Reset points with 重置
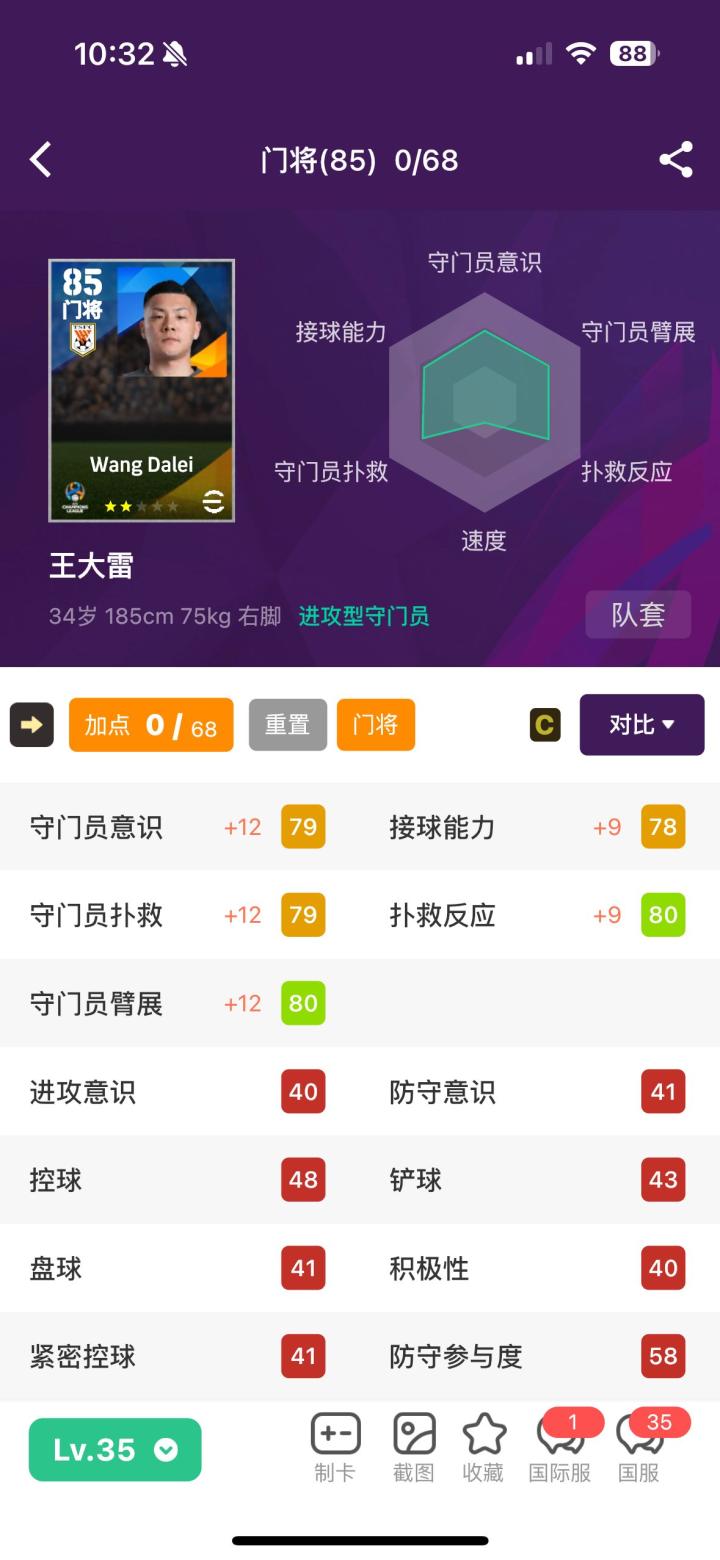Image resolution: width=720 pixels, height=1560 pixels. [x=287, y=725]
